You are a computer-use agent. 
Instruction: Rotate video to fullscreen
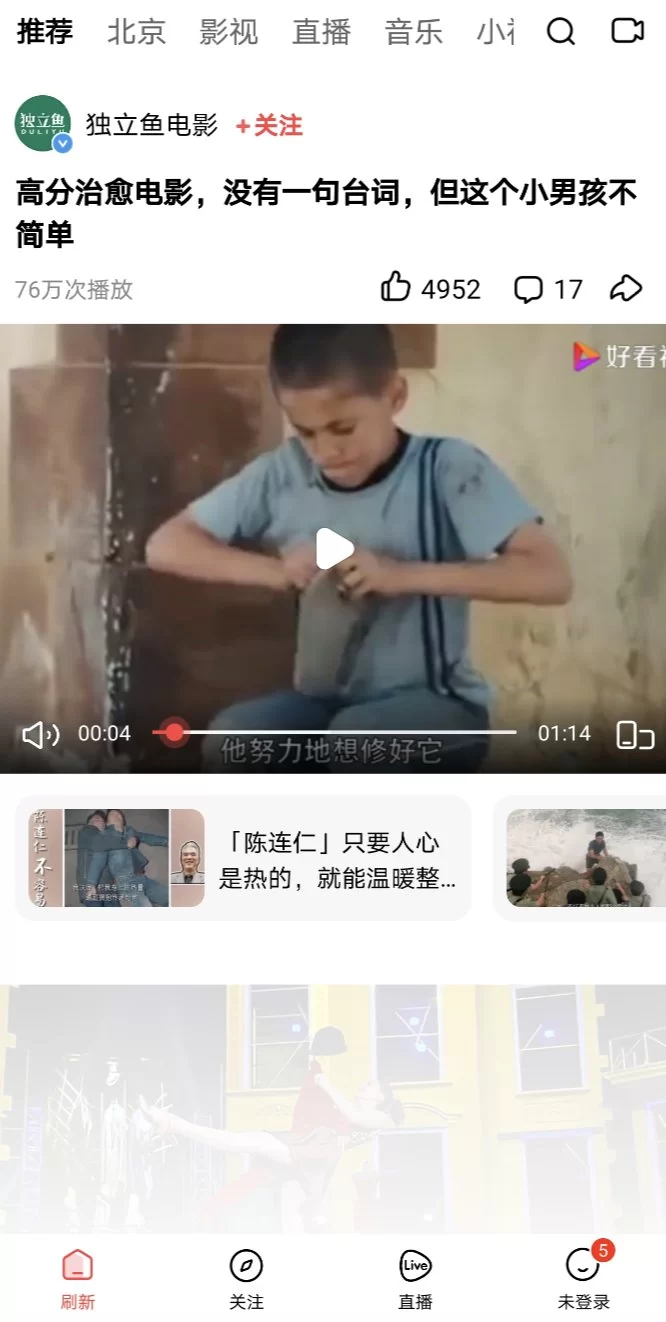[x=635, y=734]
